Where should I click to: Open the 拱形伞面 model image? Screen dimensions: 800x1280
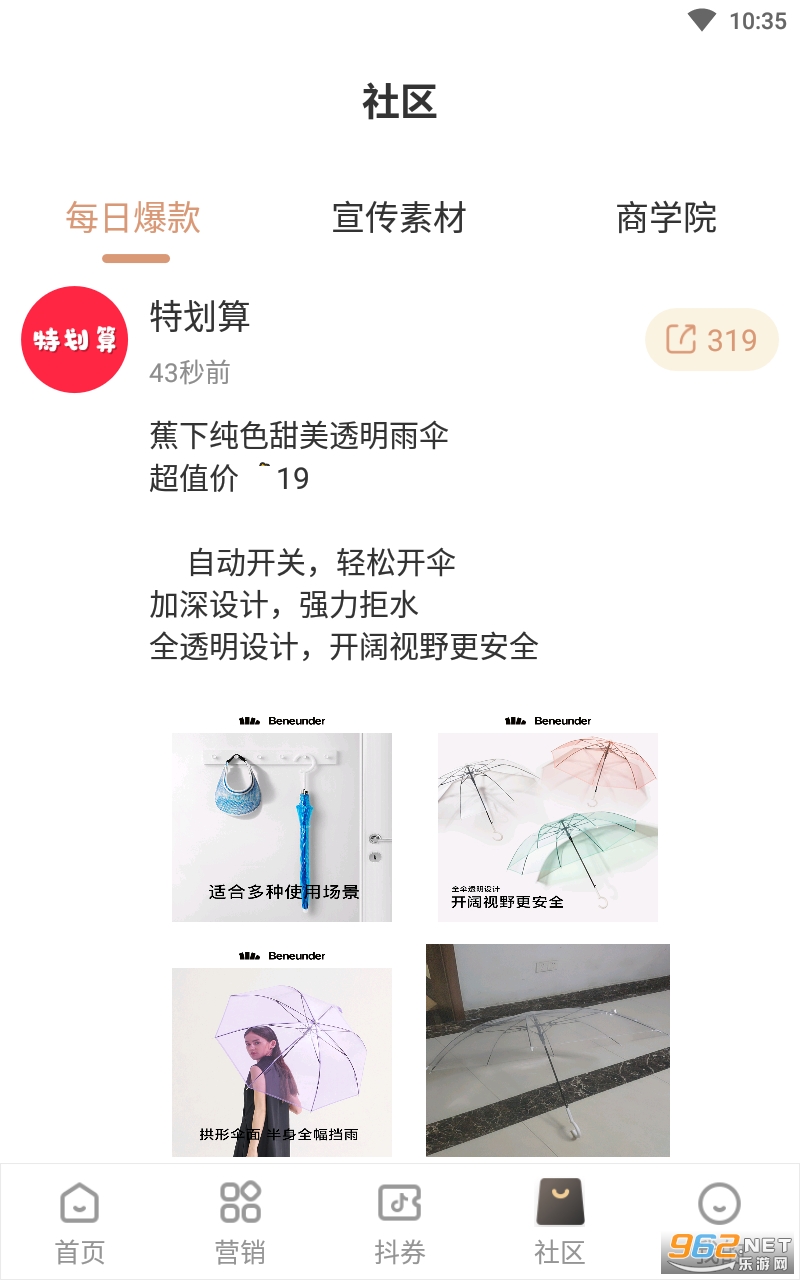tap(282, 1051)
